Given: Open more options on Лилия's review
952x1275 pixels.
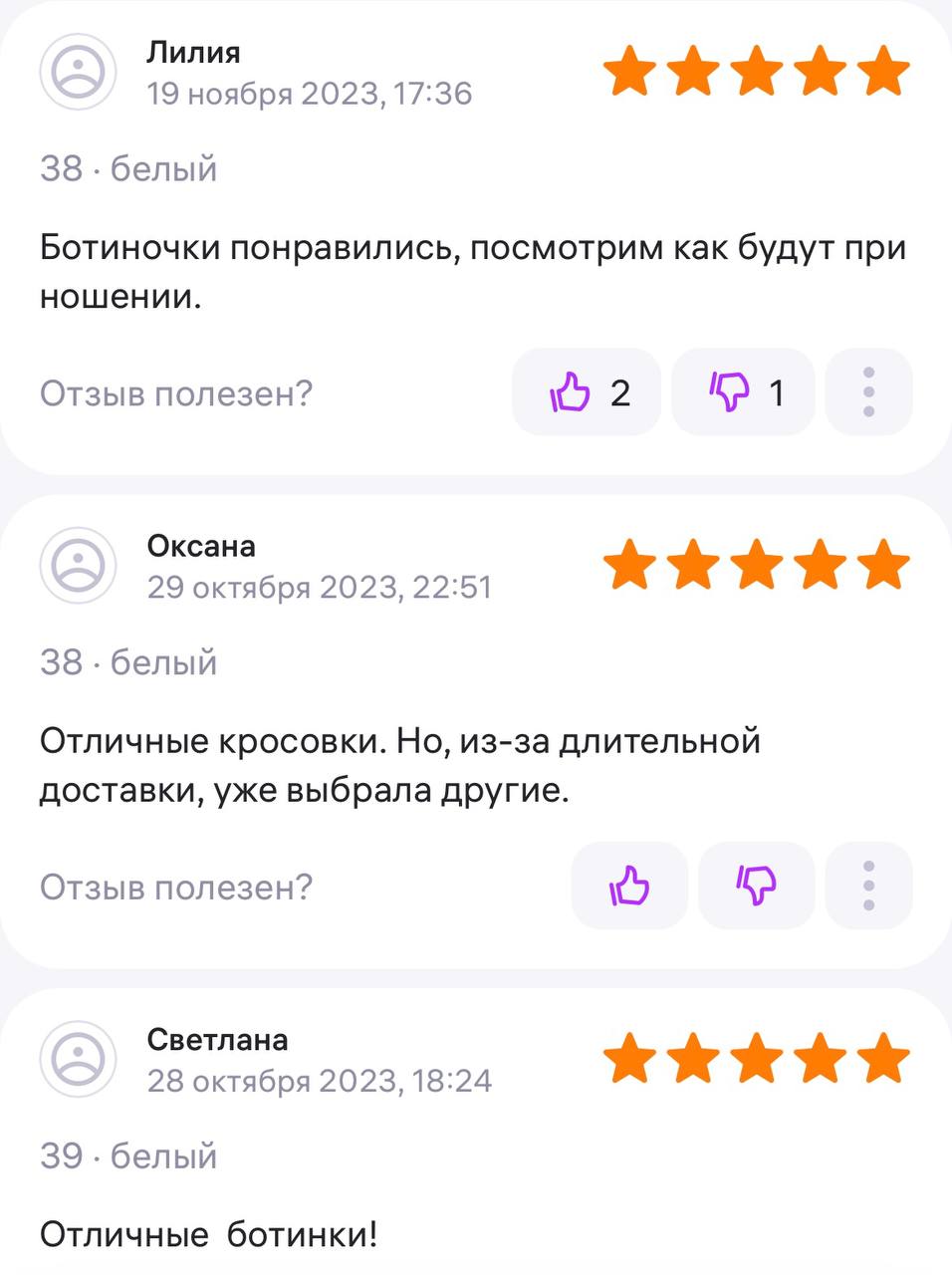Looking at the screenshot, I should (x=868, y=392).
